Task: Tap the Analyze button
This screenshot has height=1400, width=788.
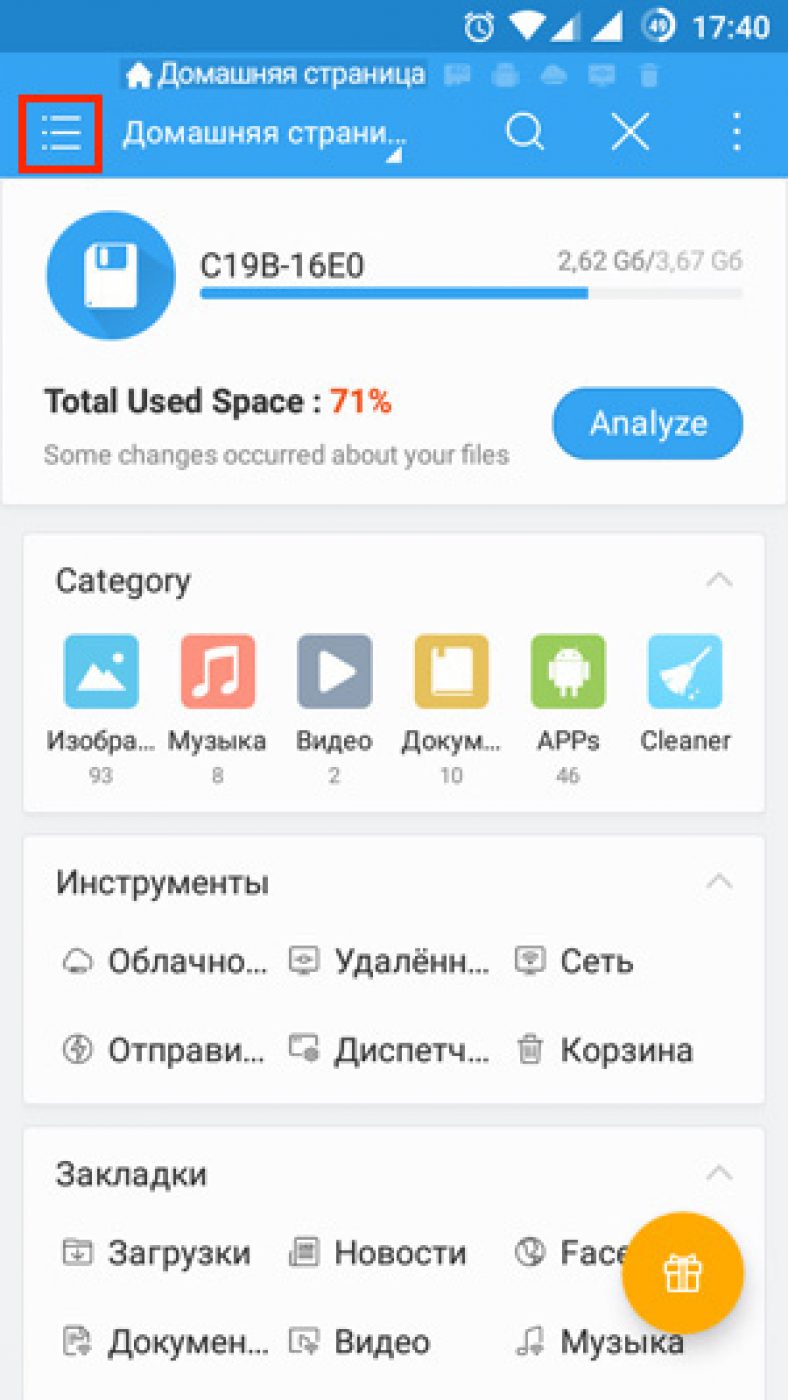Action: coord(647,423)
